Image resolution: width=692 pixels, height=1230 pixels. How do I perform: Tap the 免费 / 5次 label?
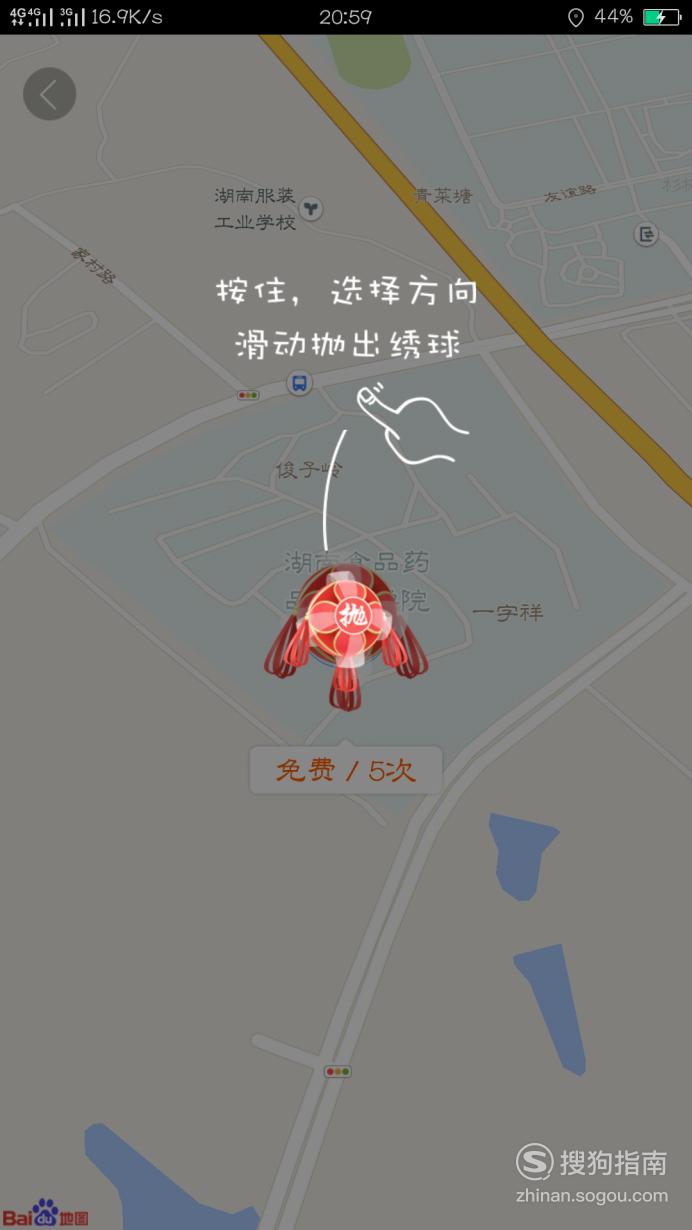345,770
